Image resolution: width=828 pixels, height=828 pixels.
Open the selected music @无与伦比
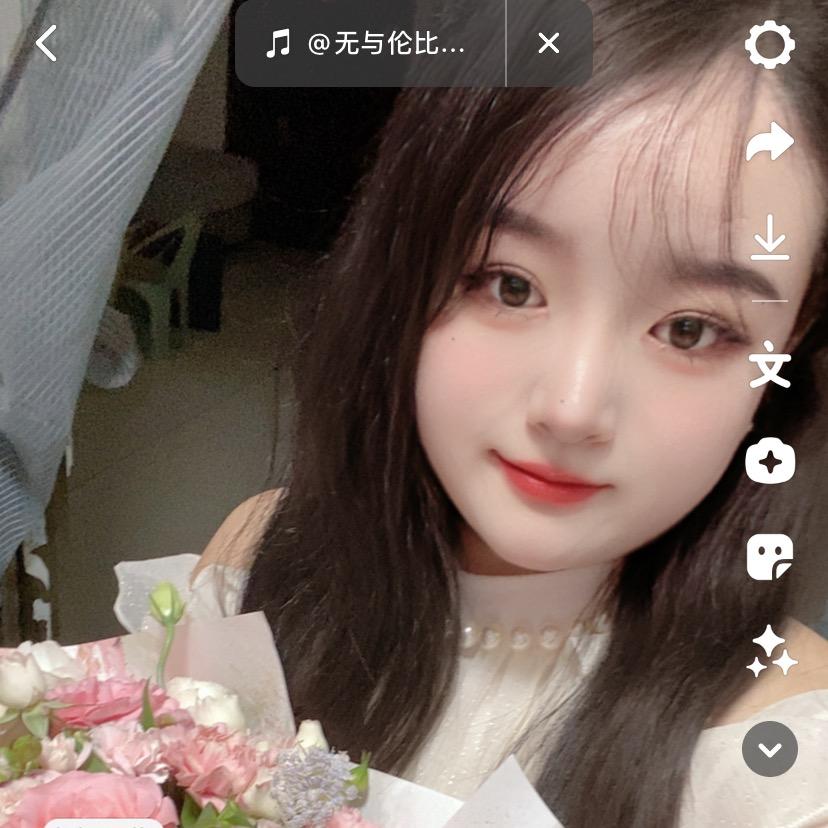(370, 43)
